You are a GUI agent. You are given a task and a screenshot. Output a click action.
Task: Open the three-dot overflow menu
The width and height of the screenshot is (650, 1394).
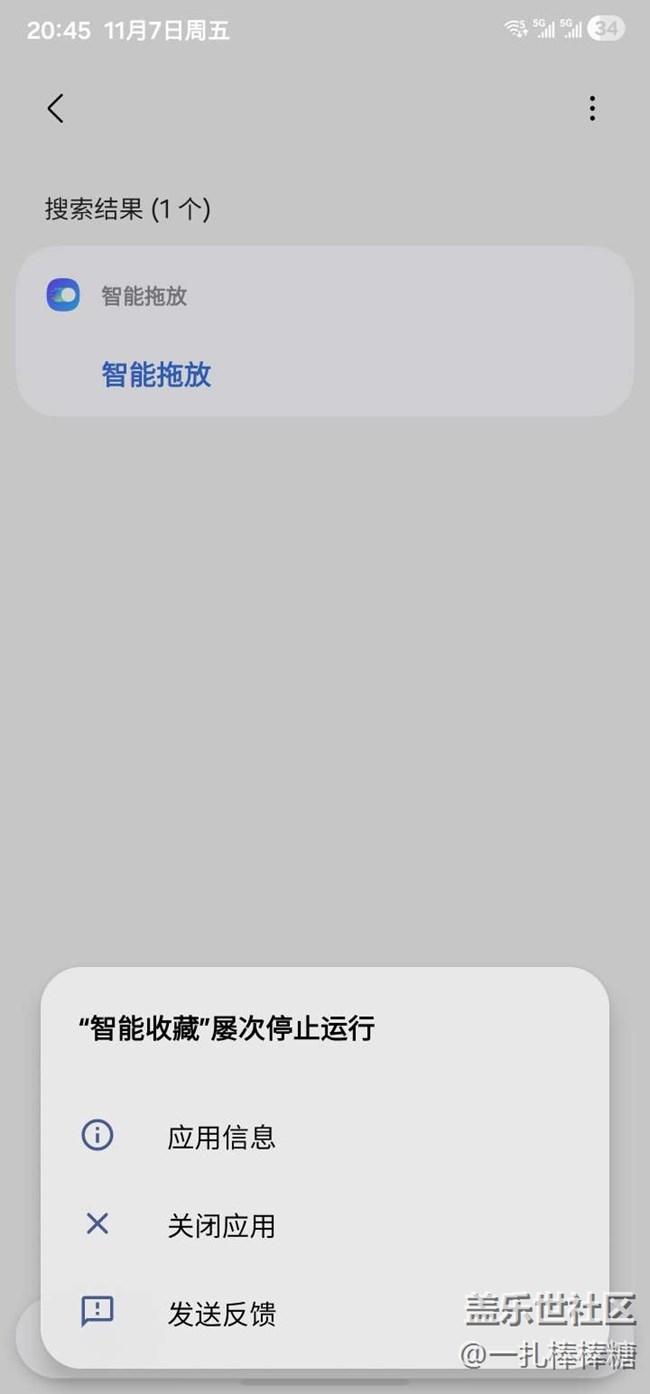pos(592,109)
